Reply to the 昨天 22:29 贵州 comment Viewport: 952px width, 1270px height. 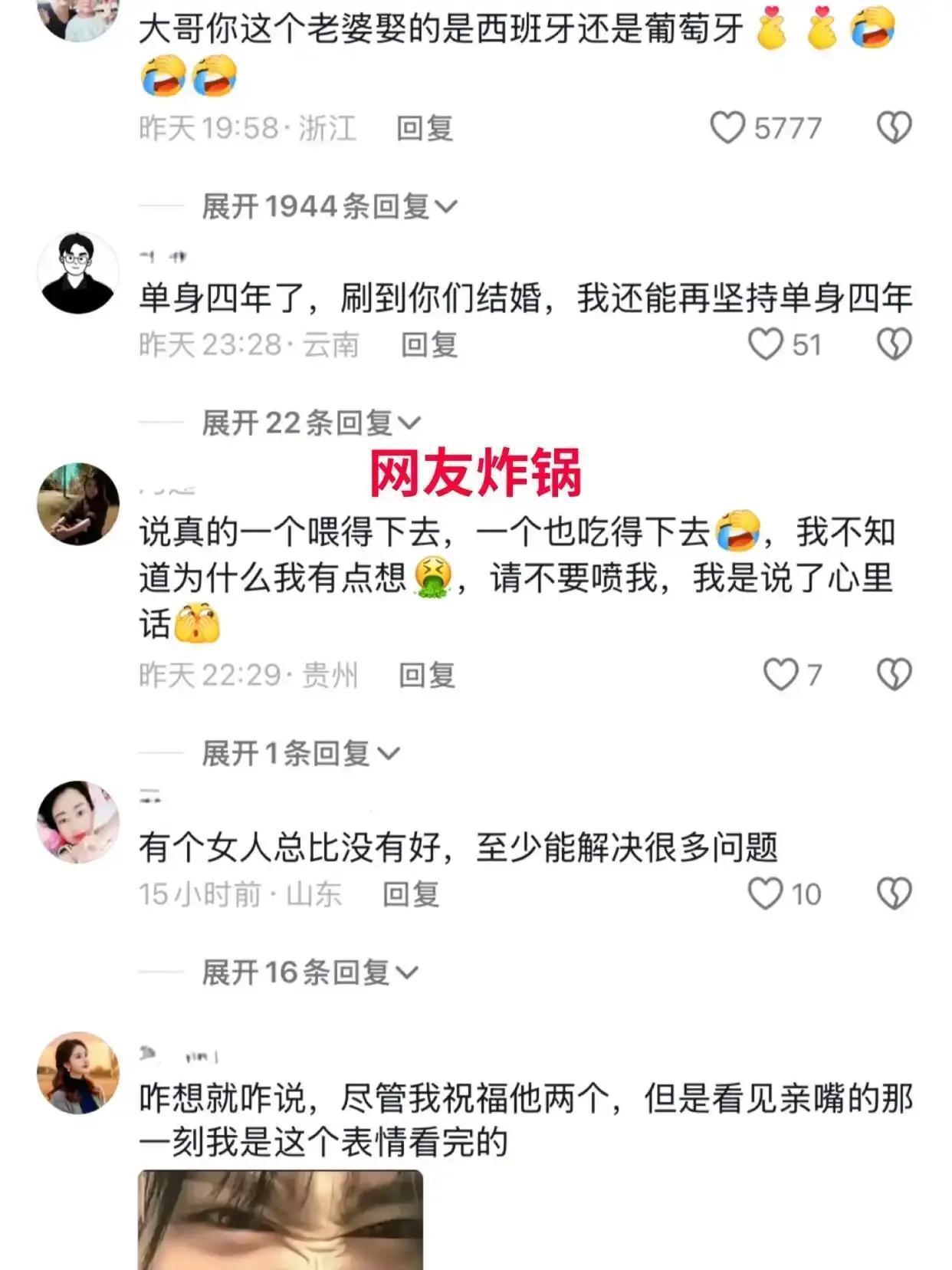pyautogui.click(x=427, y=676)
